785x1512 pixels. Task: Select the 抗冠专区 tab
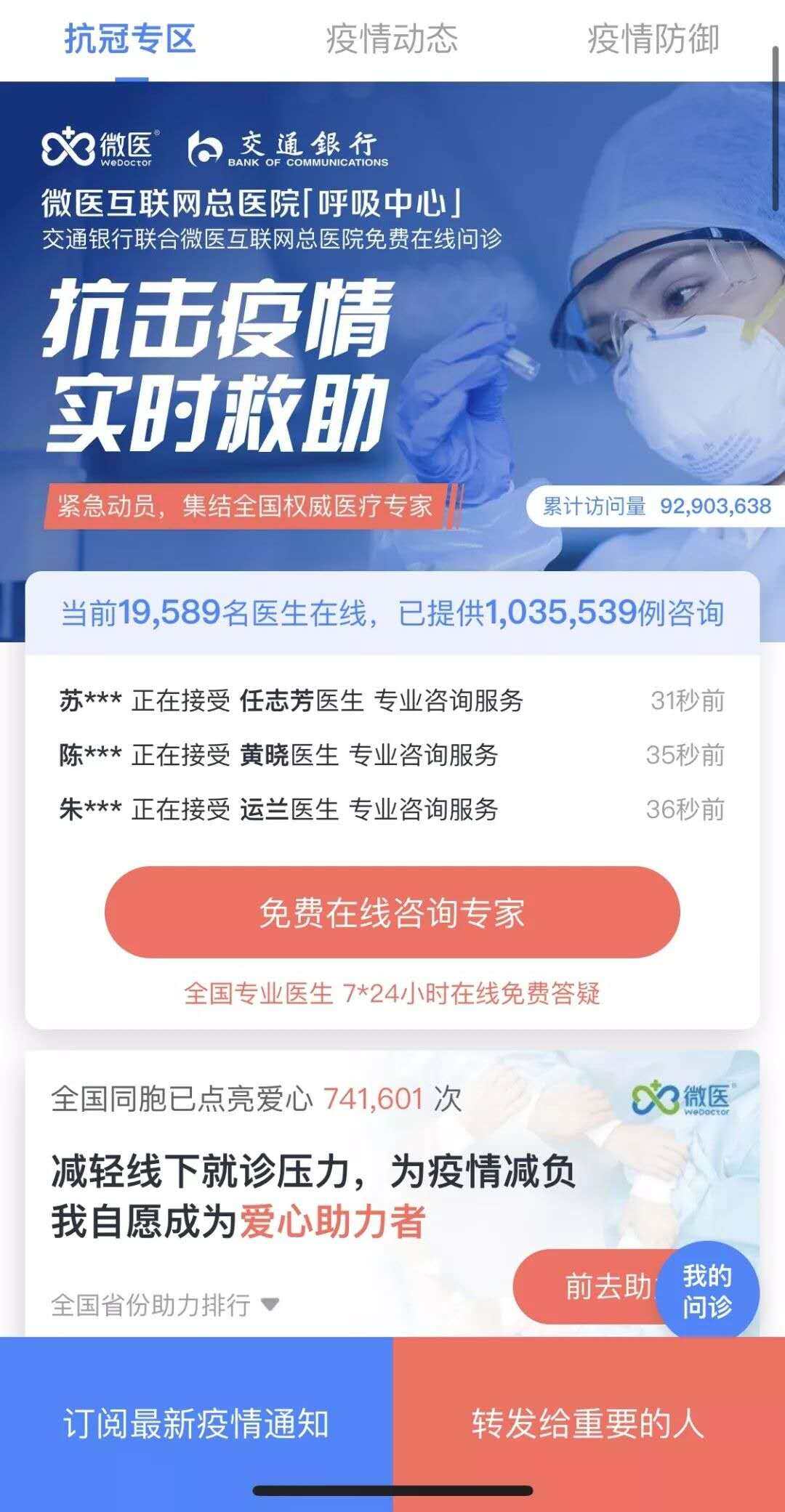click(x=131, y=39)
